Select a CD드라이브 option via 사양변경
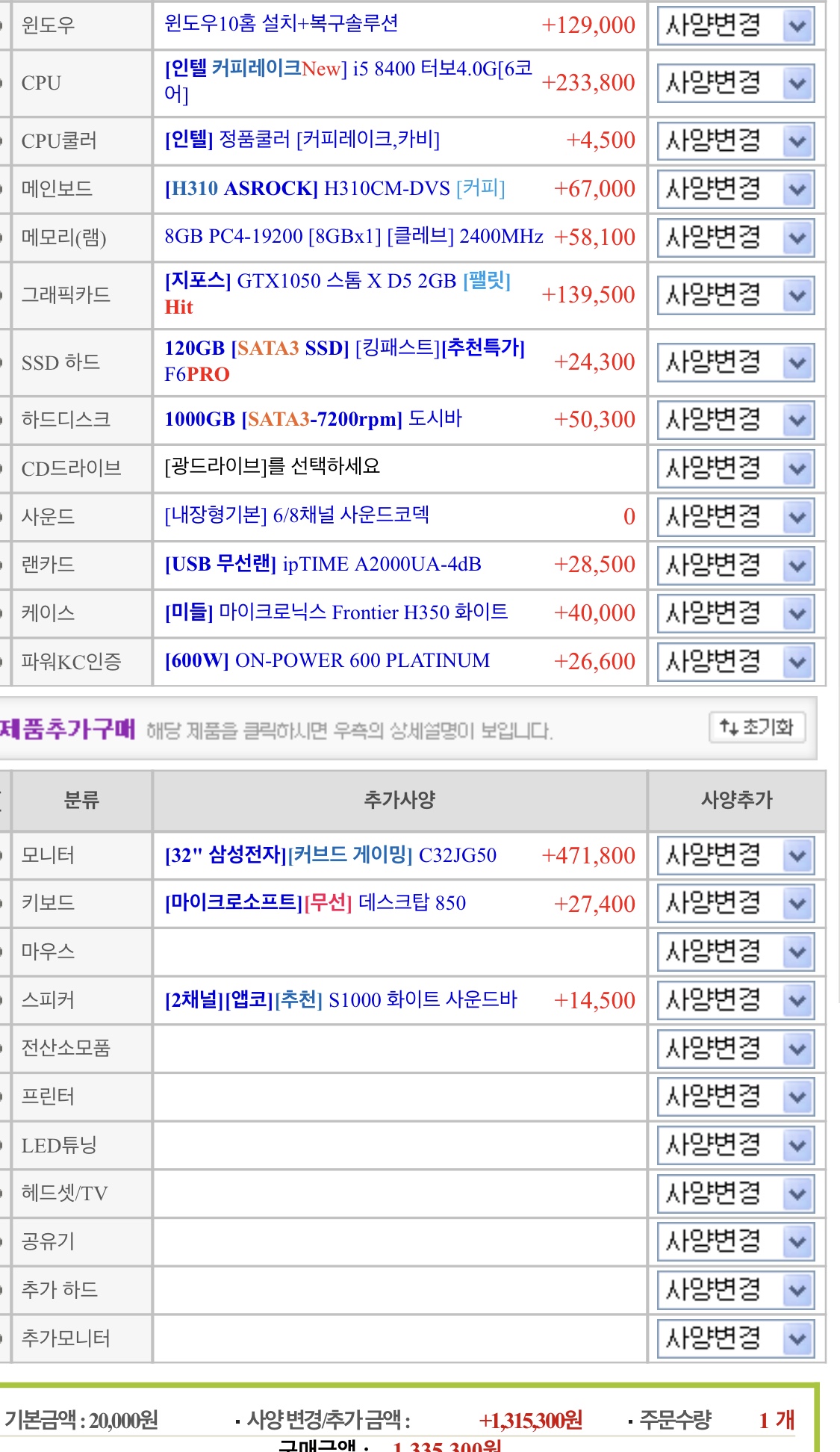Image resolution: width=840 pixels, height=1452 pixels. pos(735,468)
